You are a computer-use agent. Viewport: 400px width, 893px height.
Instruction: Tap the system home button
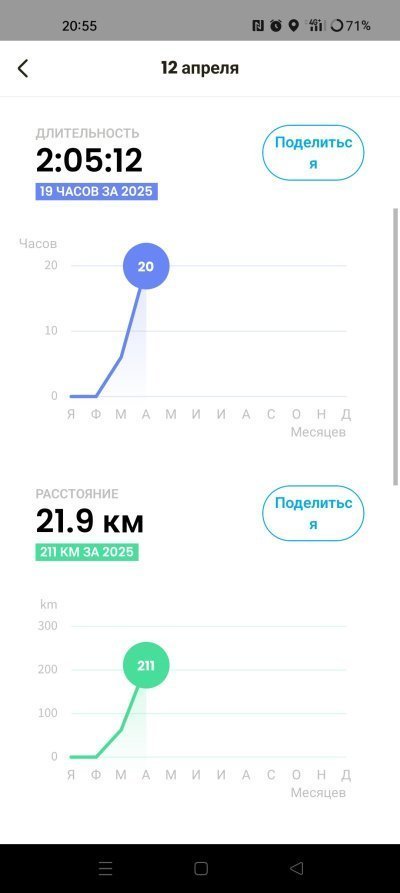tap(201, 869)
